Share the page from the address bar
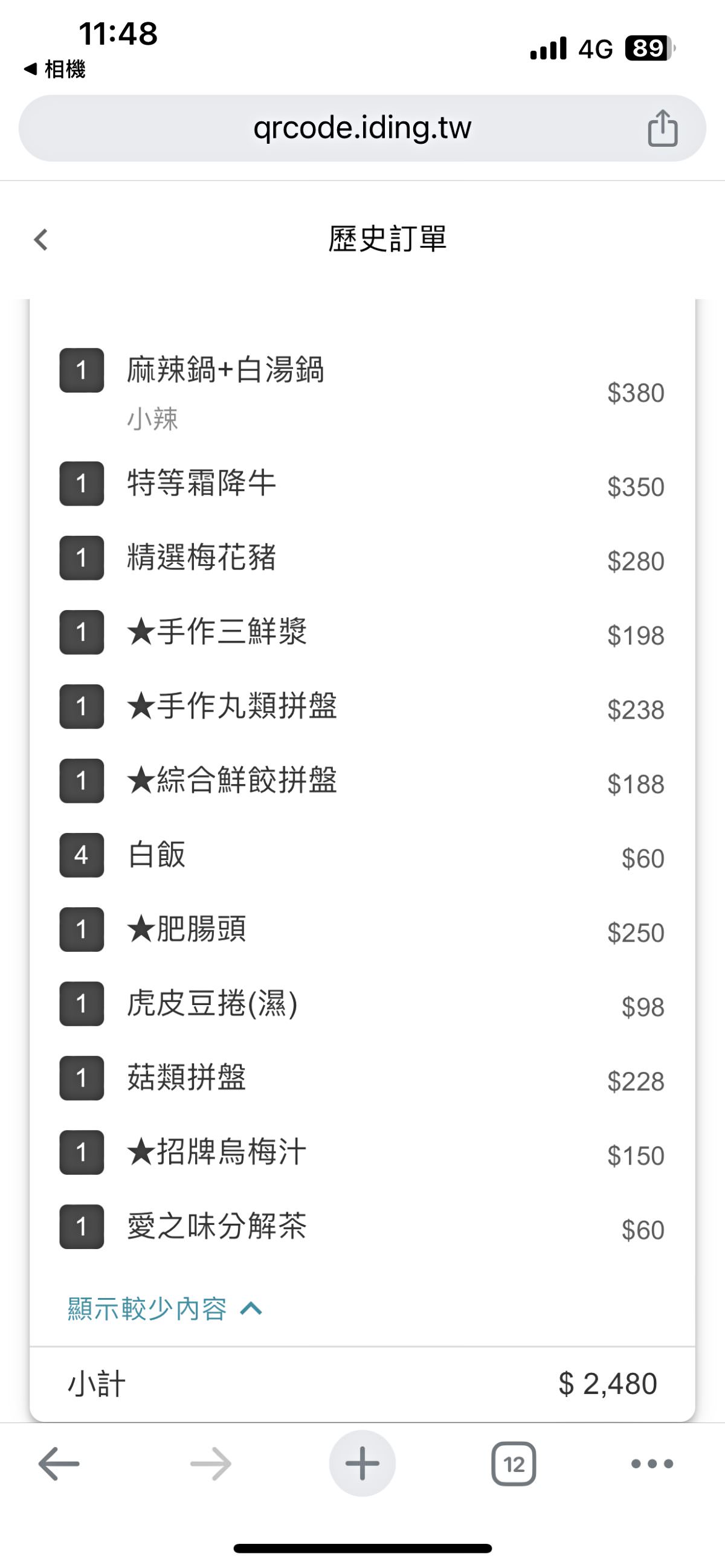Viewport: 725px width, 1568px height. [x=662, y=128]
